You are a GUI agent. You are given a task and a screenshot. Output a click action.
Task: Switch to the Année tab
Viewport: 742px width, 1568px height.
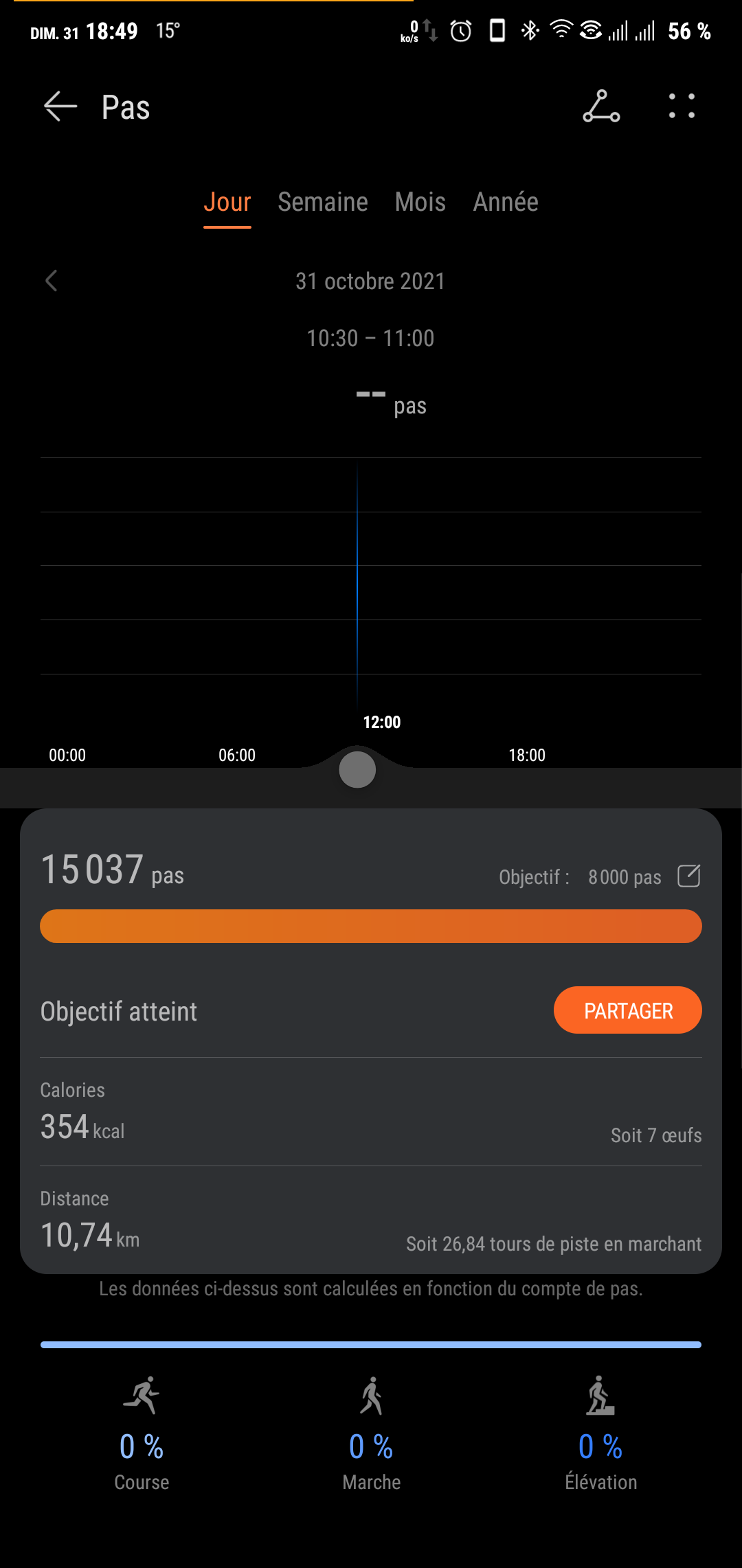505,203
